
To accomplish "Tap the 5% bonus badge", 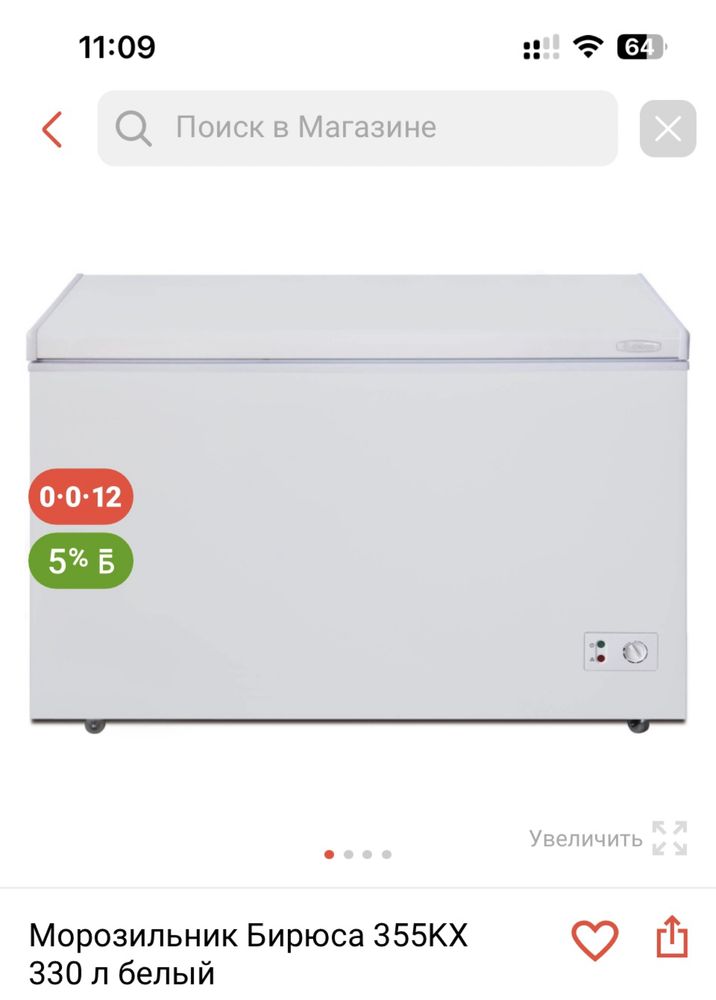I will click(80, 561).
